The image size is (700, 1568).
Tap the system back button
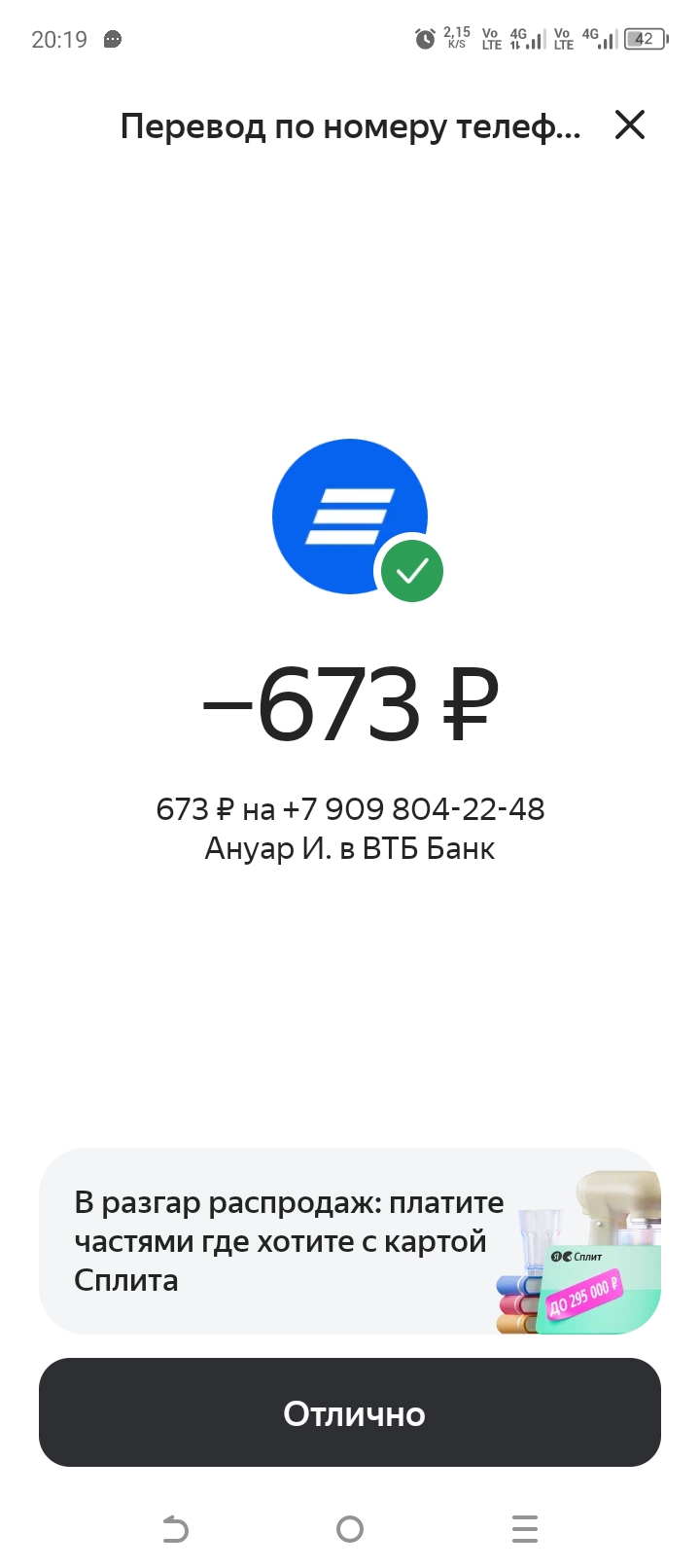tap(175, 1529)
